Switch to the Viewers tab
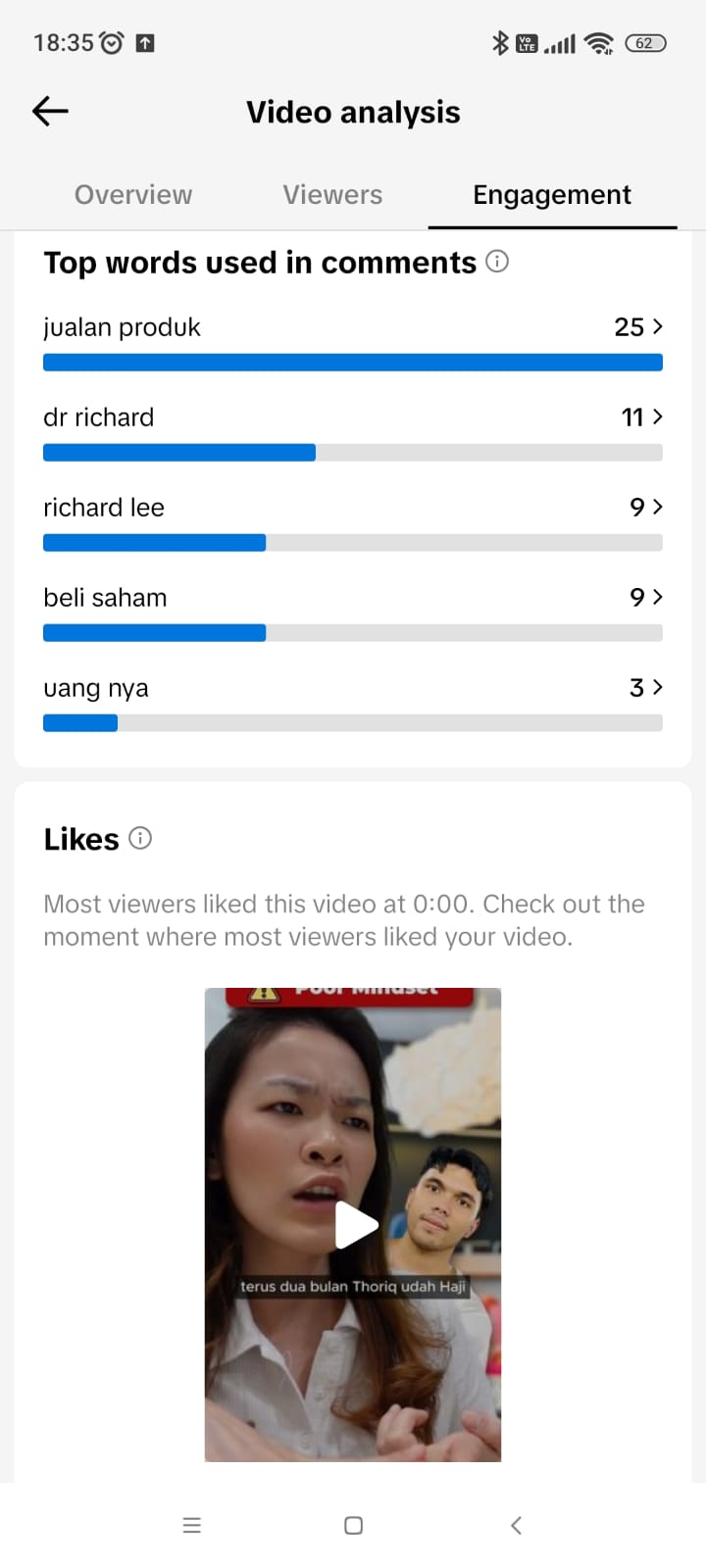 (332, 195)
